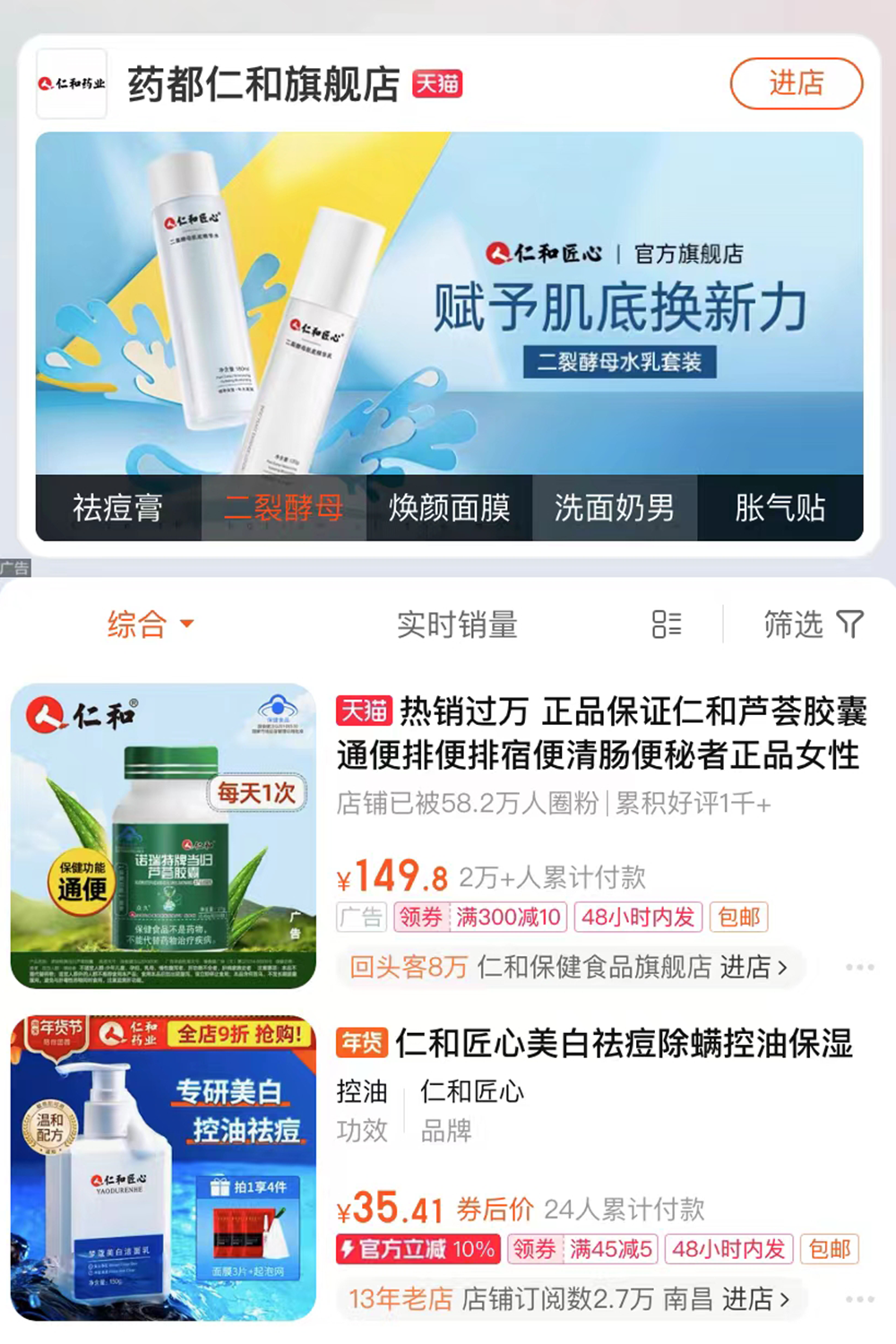Open the 筛选 filter panel

[813, 625]
